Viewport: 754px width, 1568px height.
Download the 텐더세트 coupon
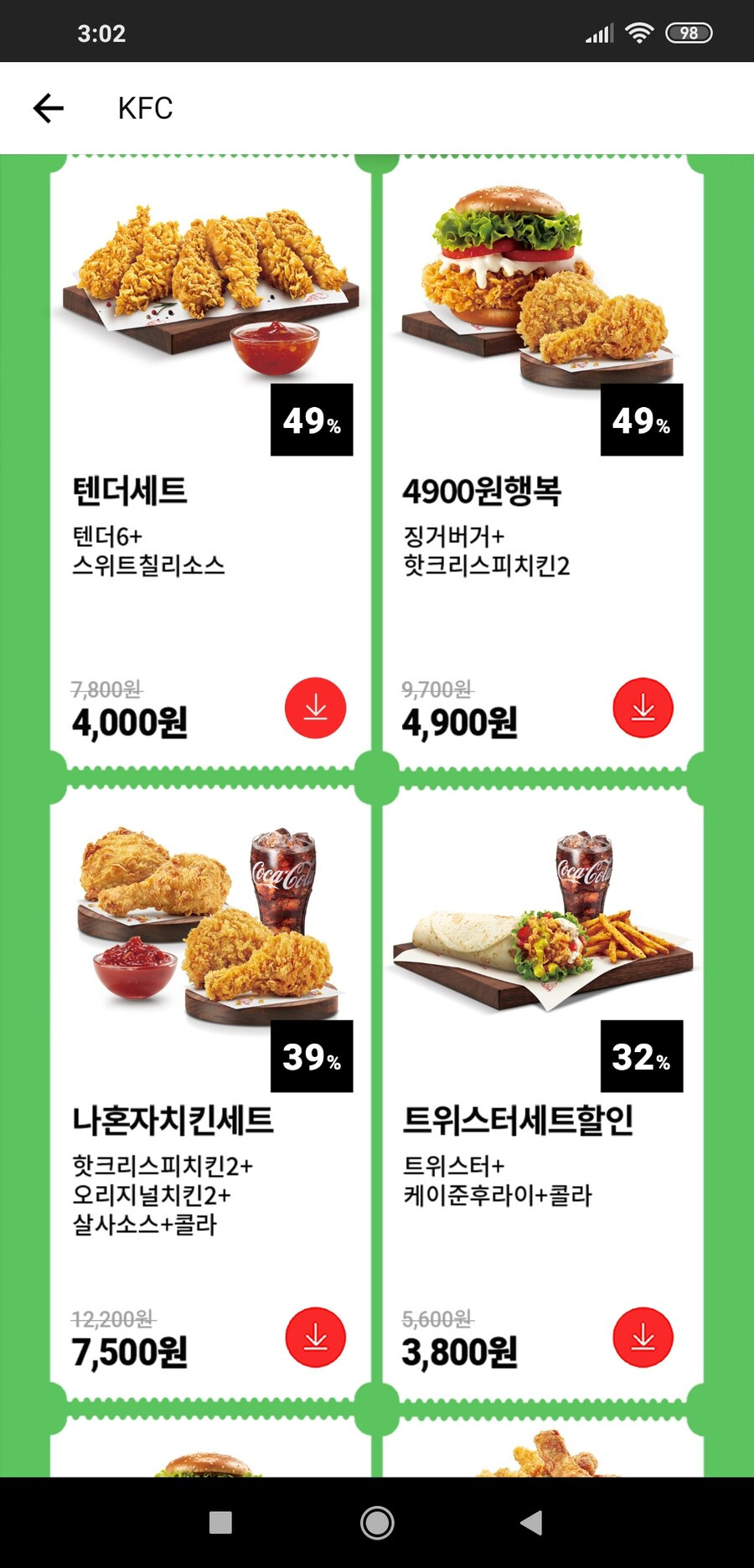click(315, 709)
